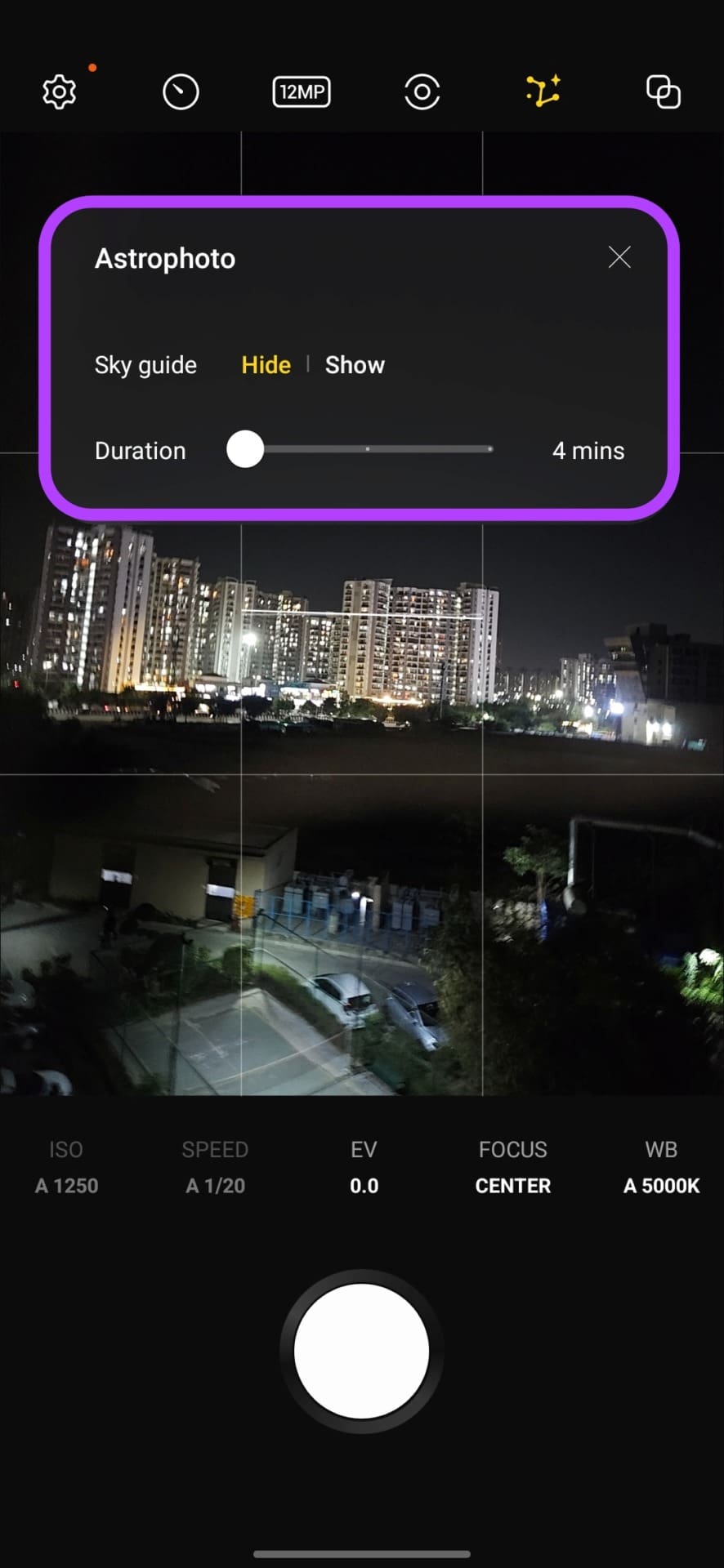Tap the Duration slider midpoint

pyautogui.click(x=368, y=449)
